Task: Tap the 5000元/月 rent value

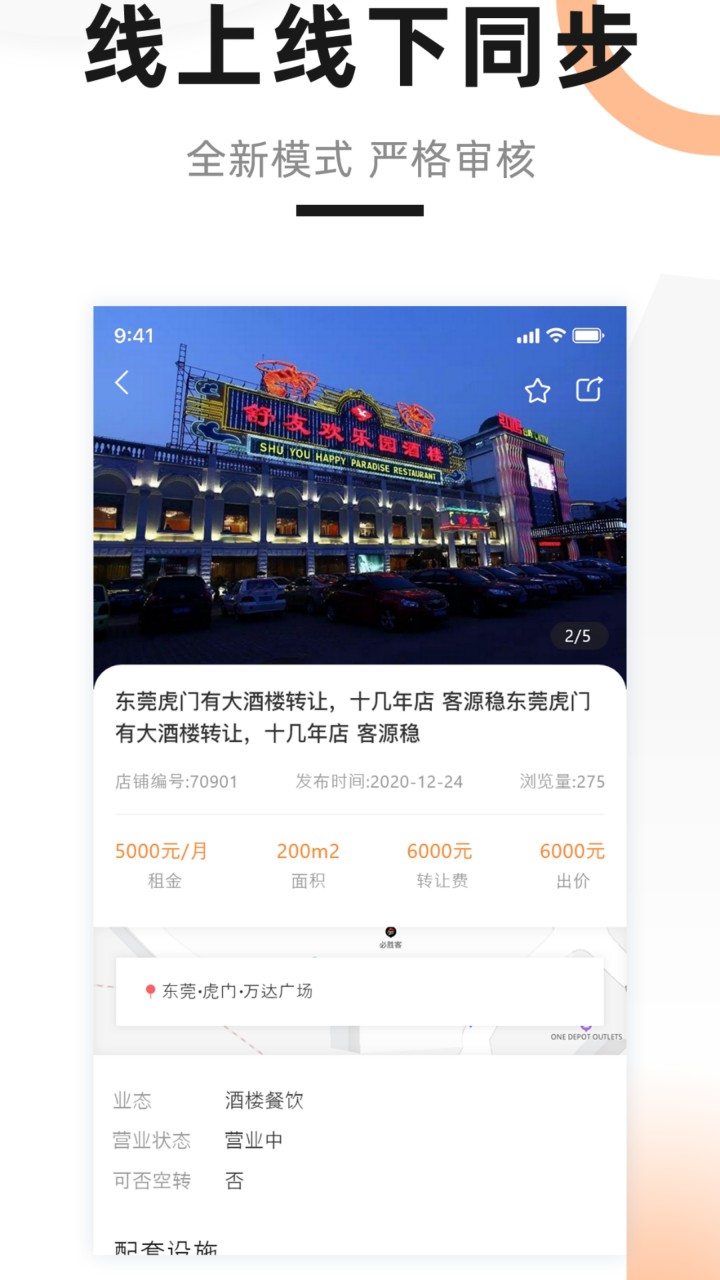Action: (166, 851)
